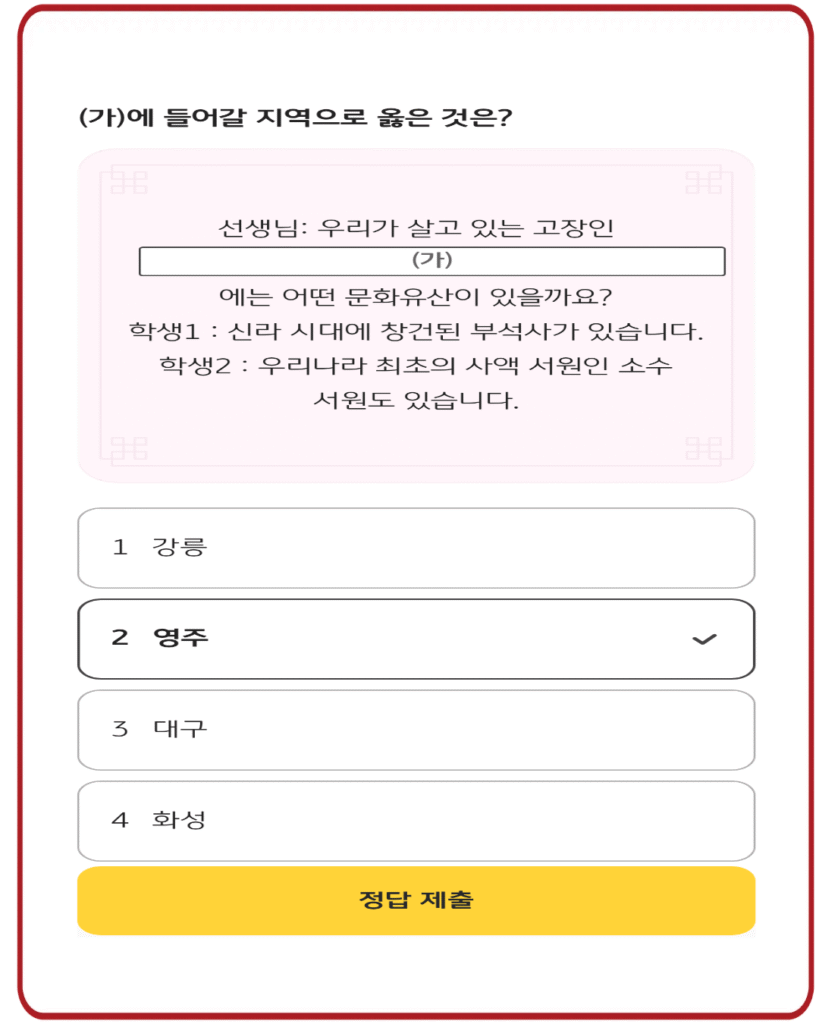Submit the answer with 정답 제출
The image size is (819, 1024).
[415, 900]
